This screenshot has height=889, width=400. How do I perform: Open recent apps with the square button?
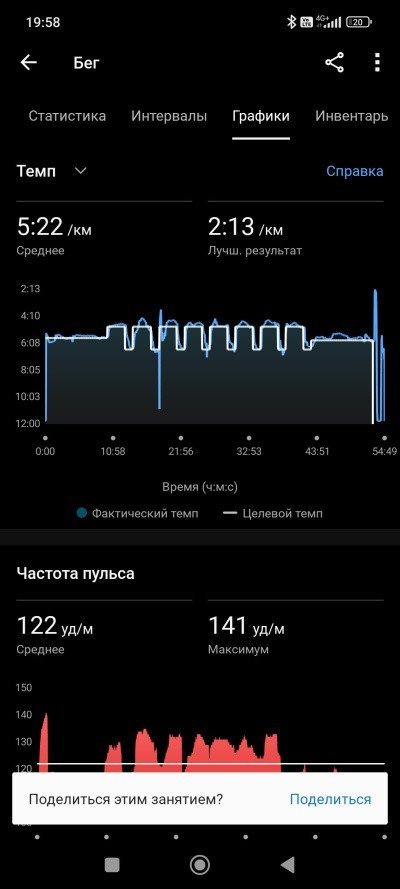click(x=112, y=865)
